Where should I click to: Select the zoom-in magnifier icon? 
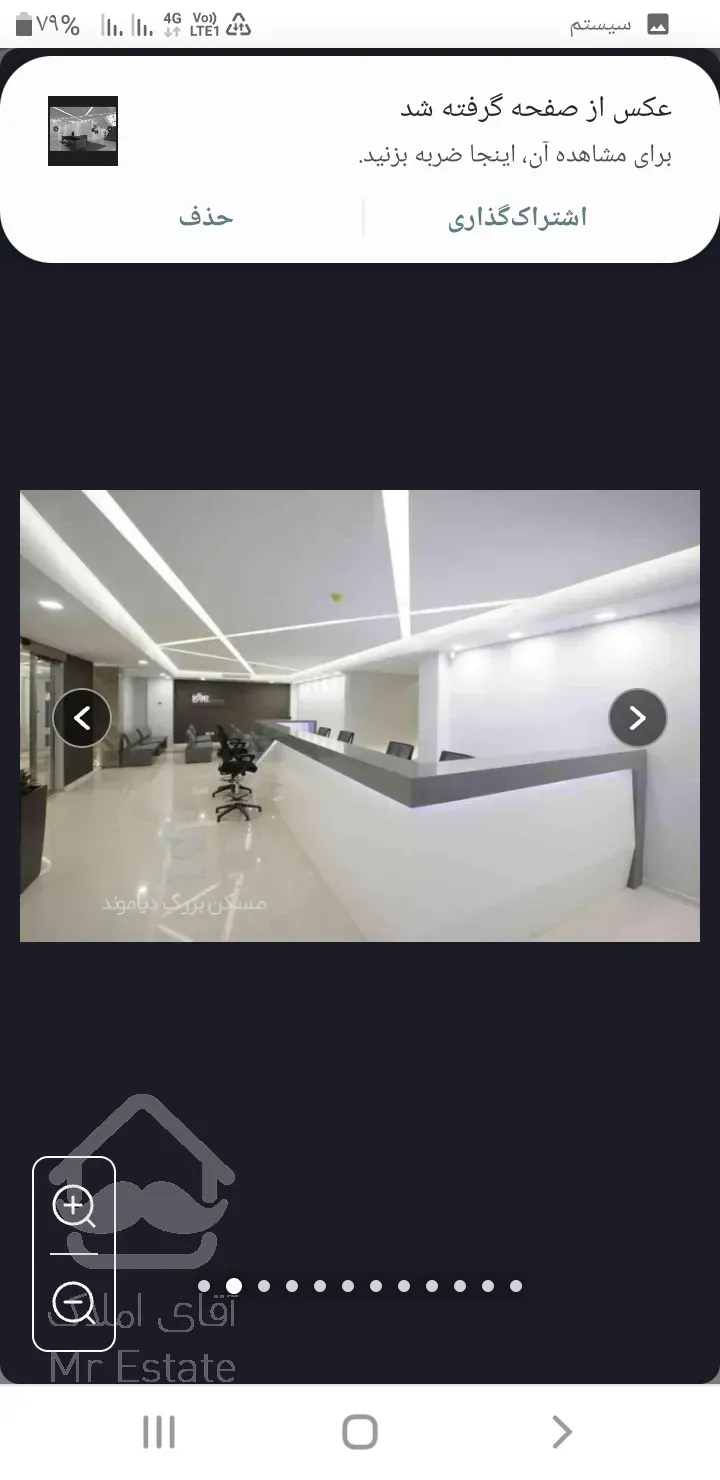(74, 1207)
